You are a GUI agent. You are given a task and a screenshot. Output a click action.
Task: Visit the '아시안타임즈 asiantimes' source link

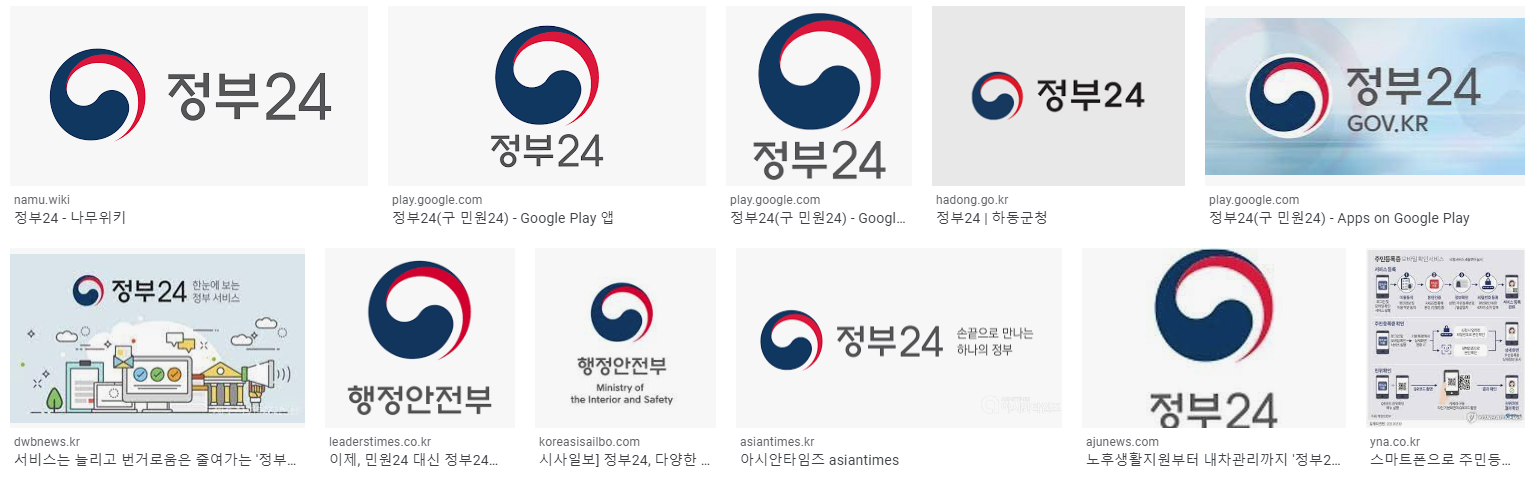click(x=819, y=460)
